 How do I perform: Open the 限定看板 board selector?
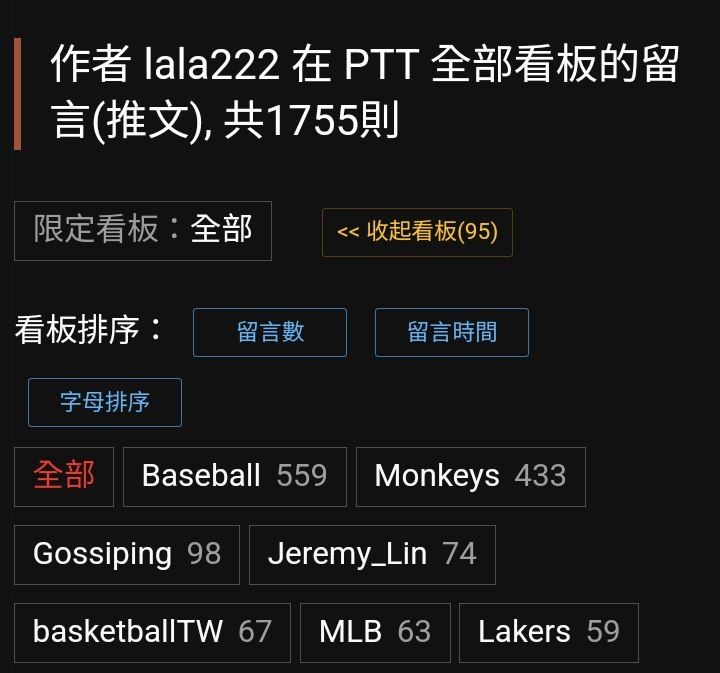(x=142, y=230)
